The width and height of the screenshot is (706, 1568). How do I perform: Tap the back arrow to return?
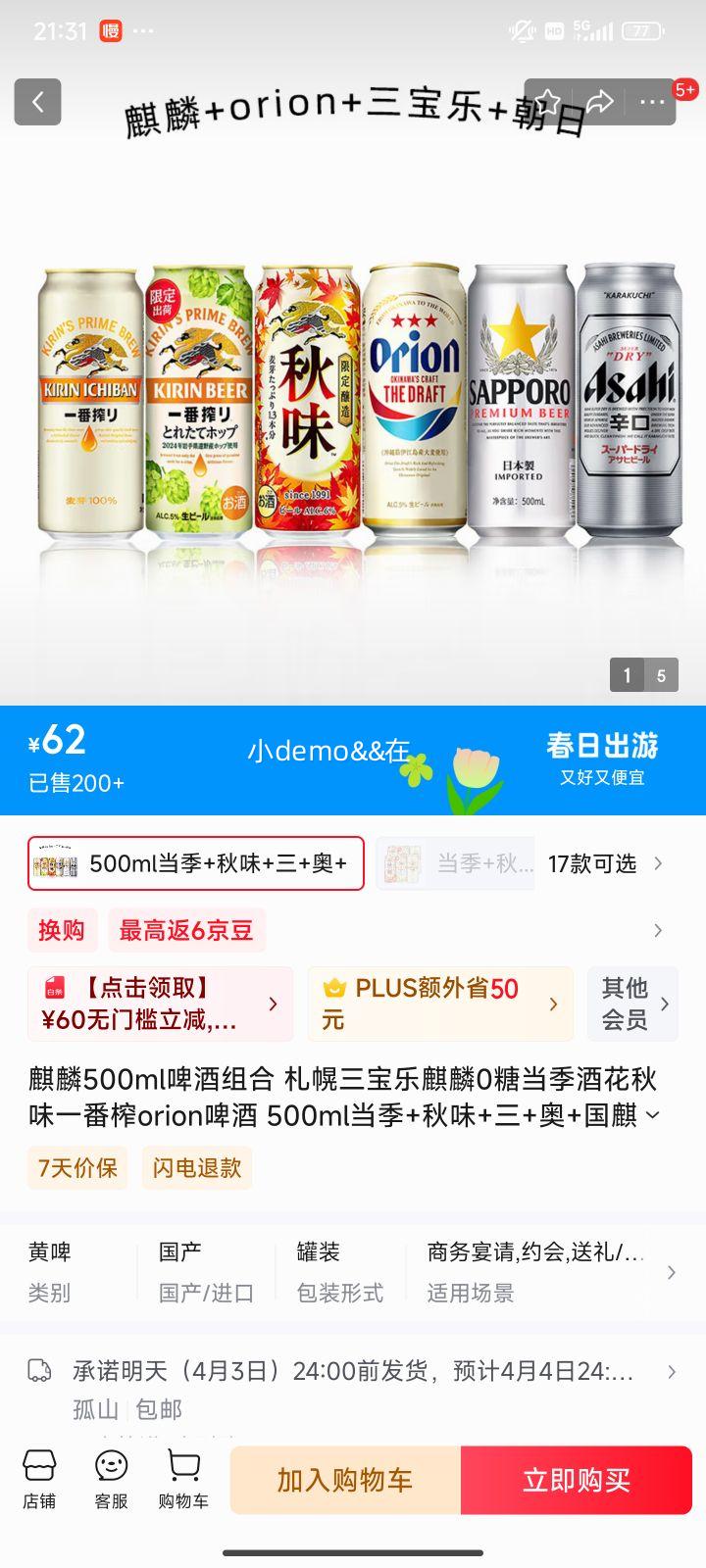pos(37,101)
